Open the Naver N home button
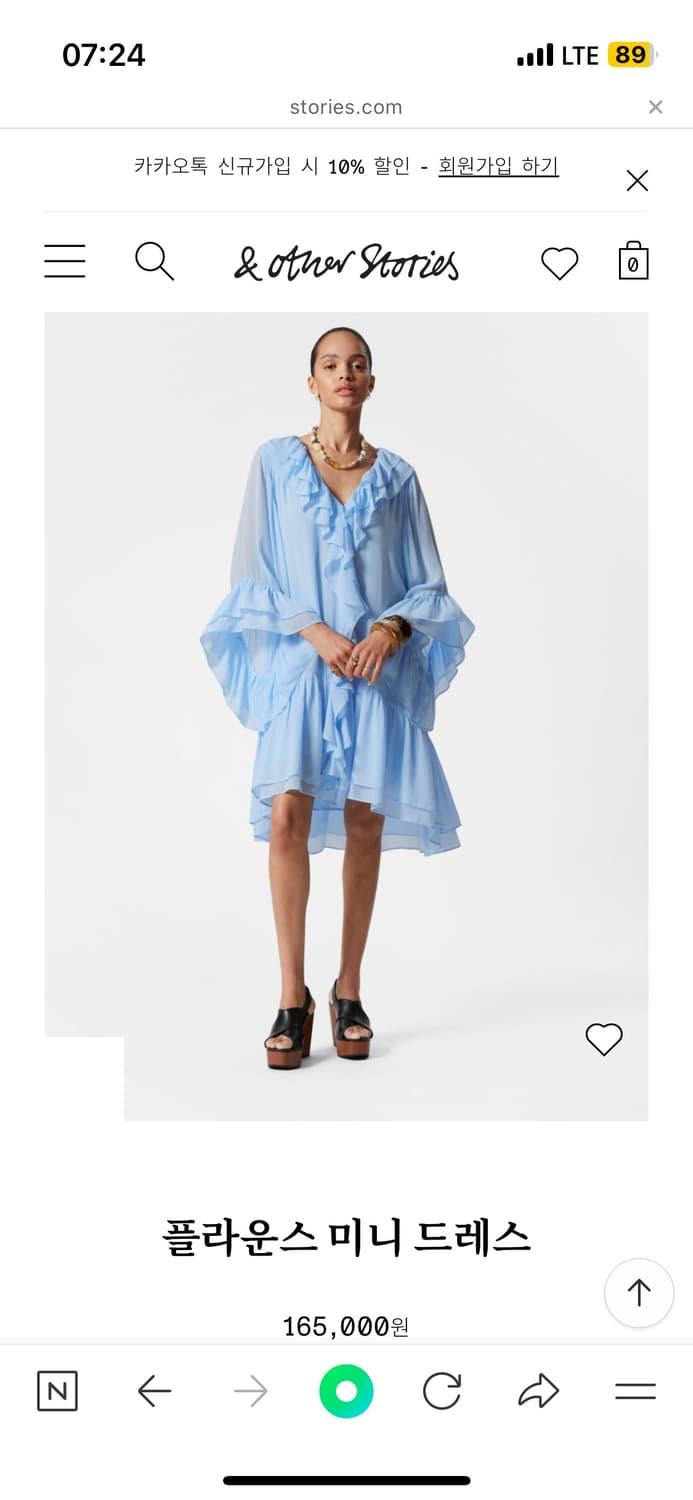The width and height of the screenshot is (693, 1500). coord(57,1391)
